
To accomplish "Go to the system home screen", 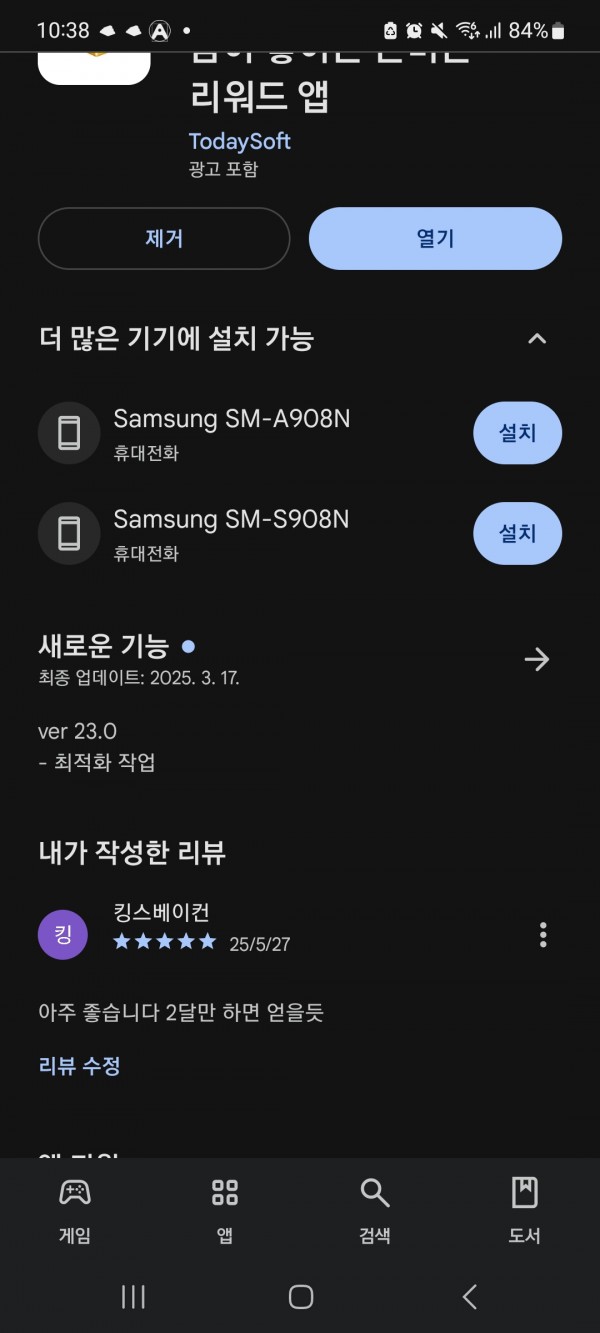I will [x=300, y=1297].
